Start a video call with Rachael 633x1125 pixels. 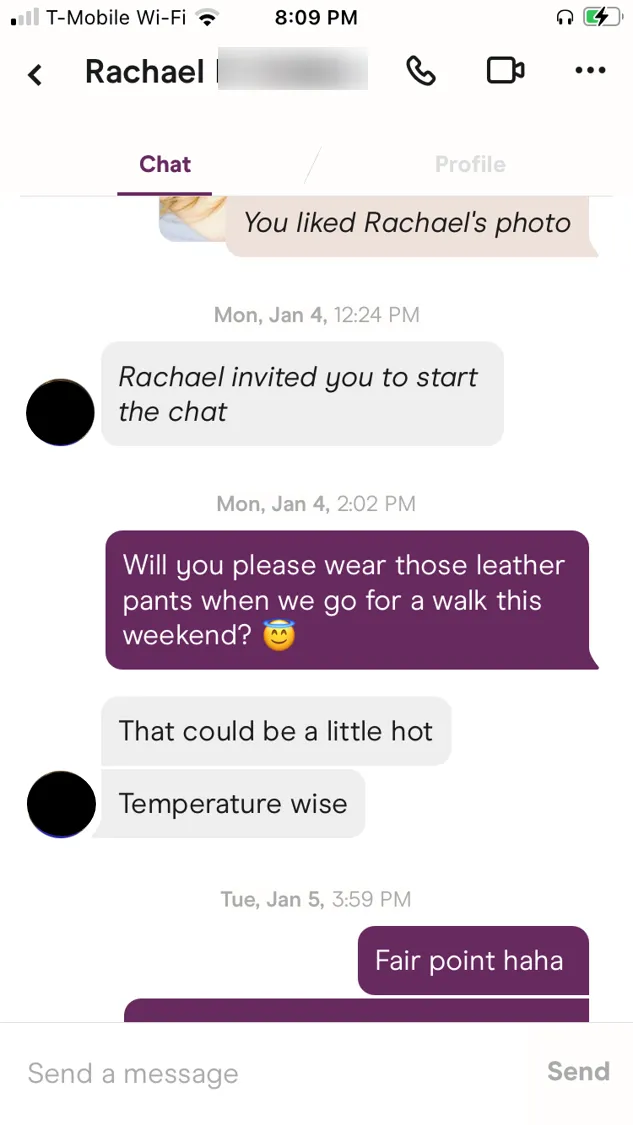point(505,71)
